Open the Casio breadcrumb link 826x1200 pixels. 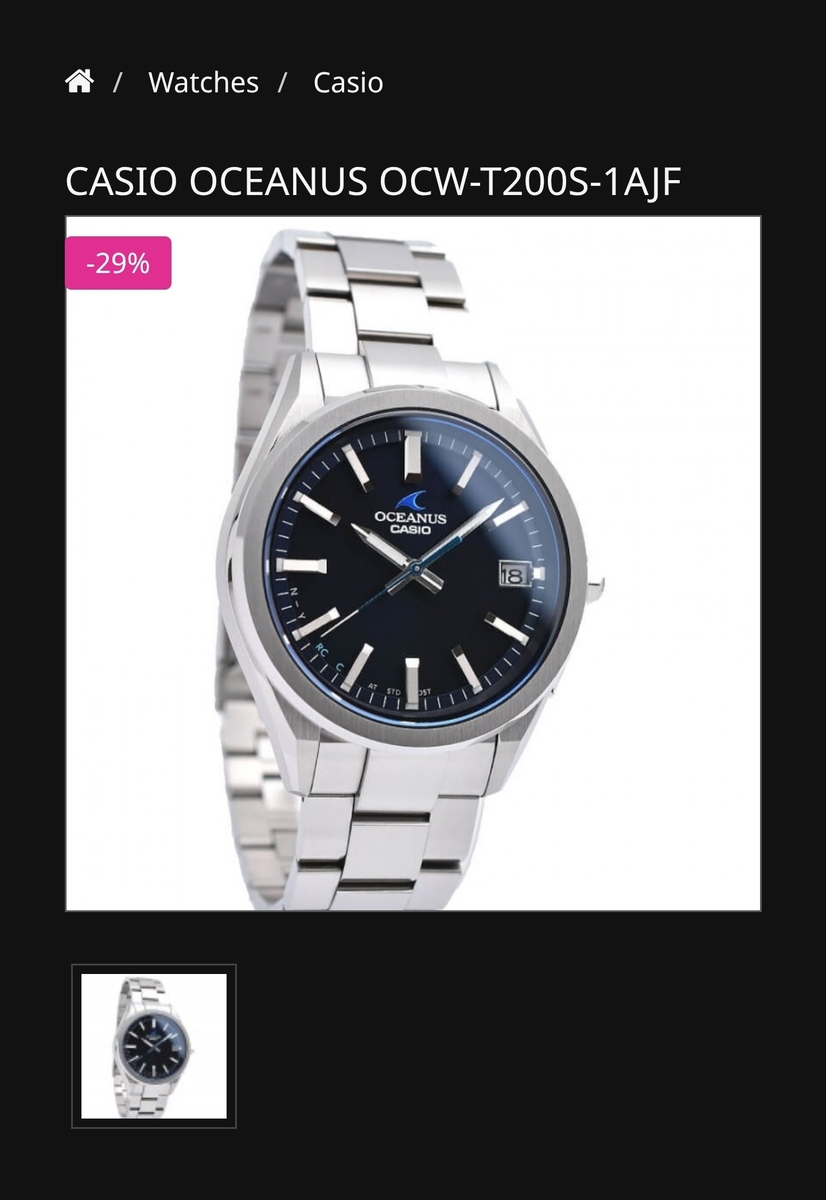[348, 82]
